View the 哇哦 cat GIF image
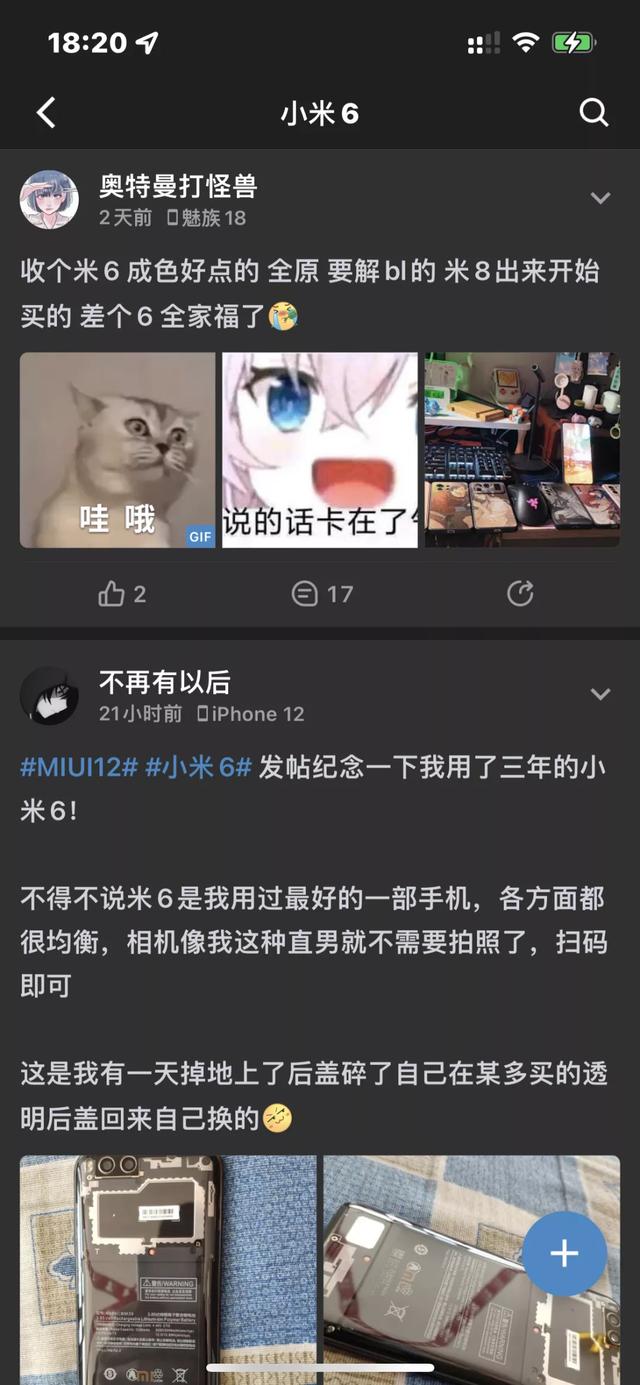Image resolution: width=640 pixels, height=1385 pixels. [118, 449]
